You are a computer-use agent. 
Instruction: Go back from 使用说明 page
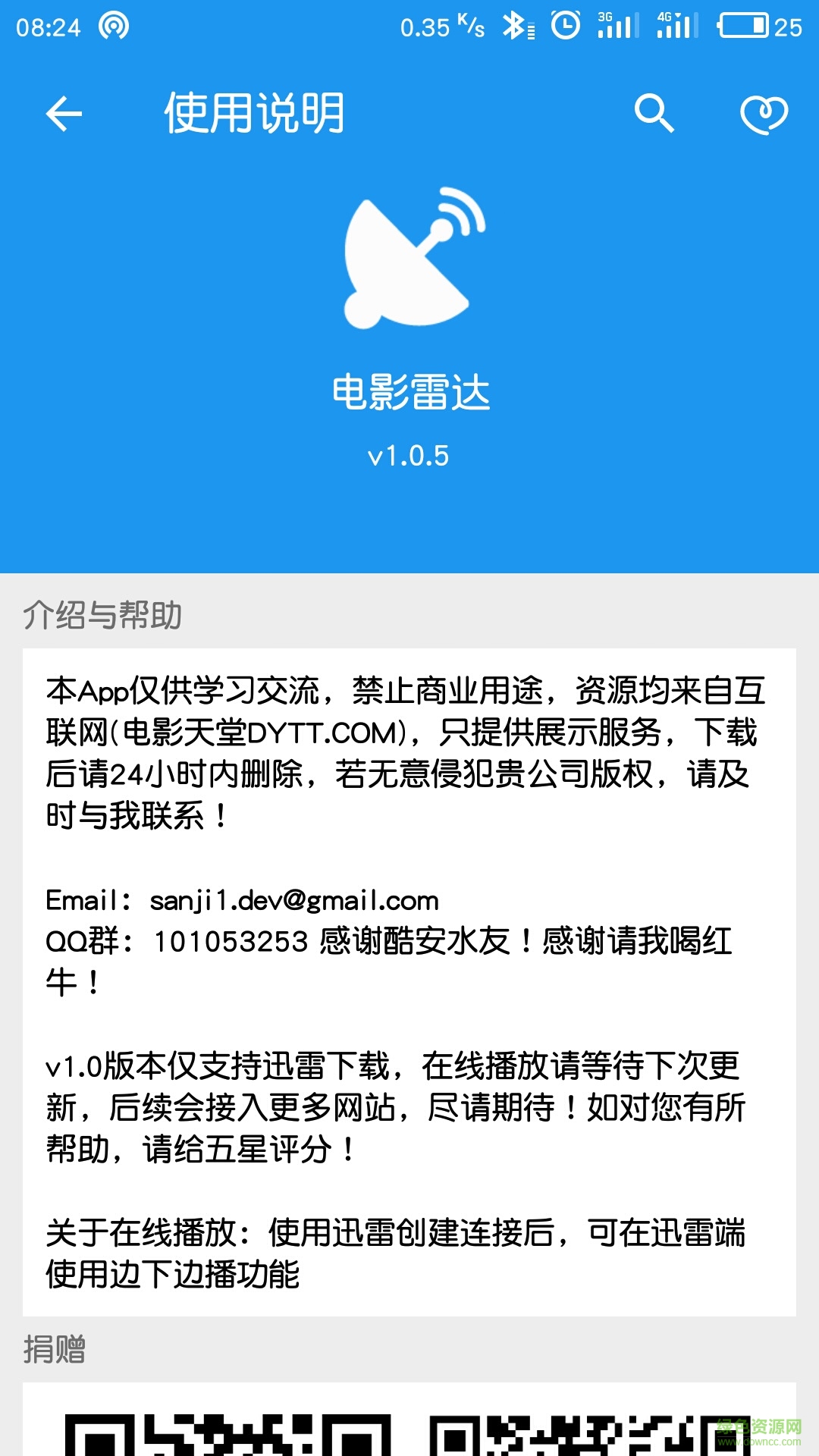pos(64,115)
